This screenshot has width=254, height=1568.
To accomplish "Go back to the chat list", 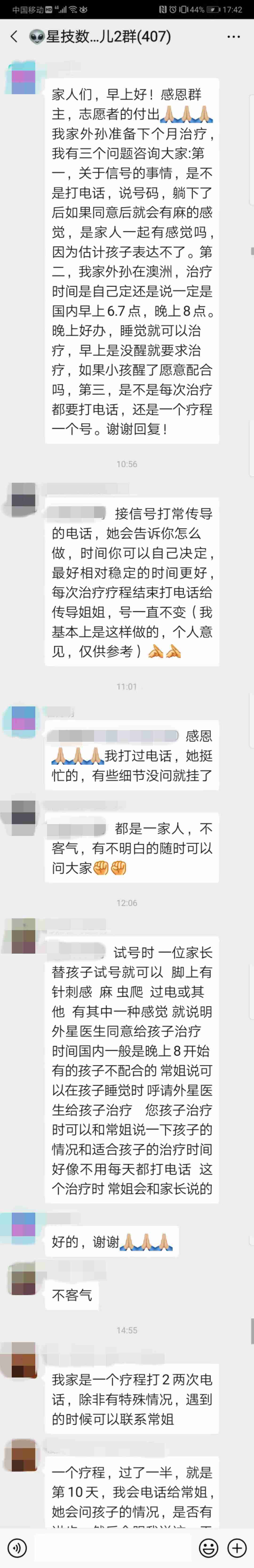I will pyautogui.click(x=14, y=36).
